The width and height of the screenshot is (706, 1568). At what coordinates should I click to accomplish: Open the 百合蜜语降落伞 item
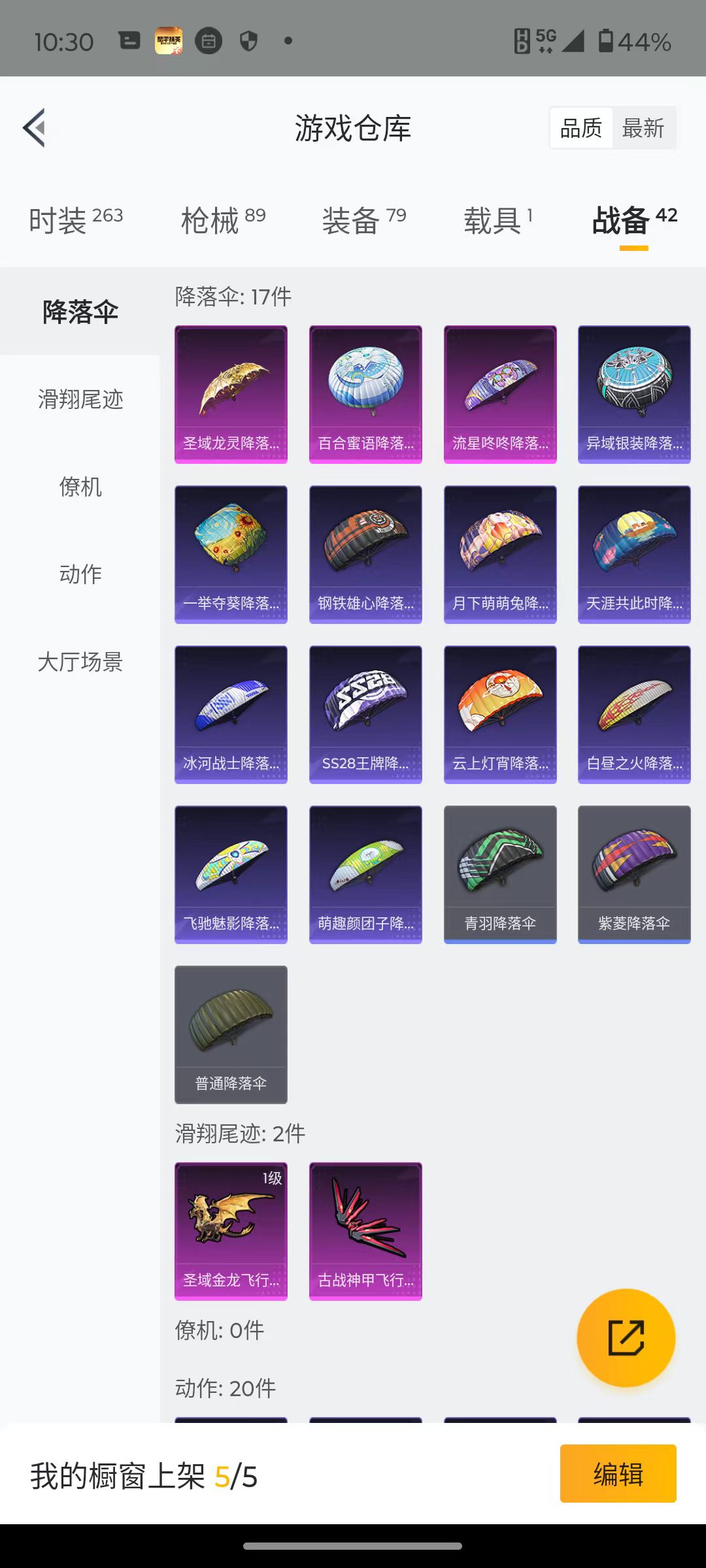tap(365, 395)
